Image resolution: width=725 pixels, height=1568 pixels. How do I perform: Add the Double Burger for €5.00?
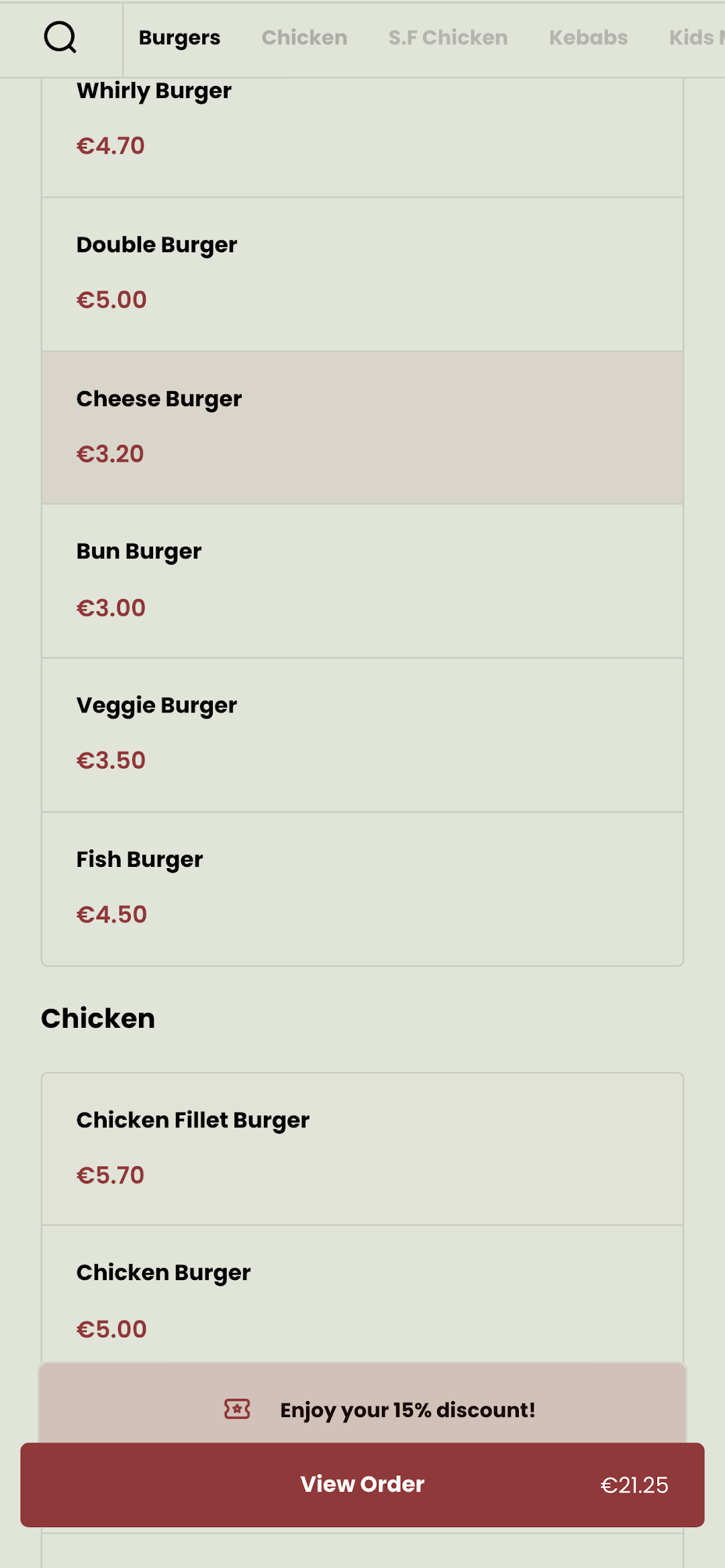tap(362, 274)
